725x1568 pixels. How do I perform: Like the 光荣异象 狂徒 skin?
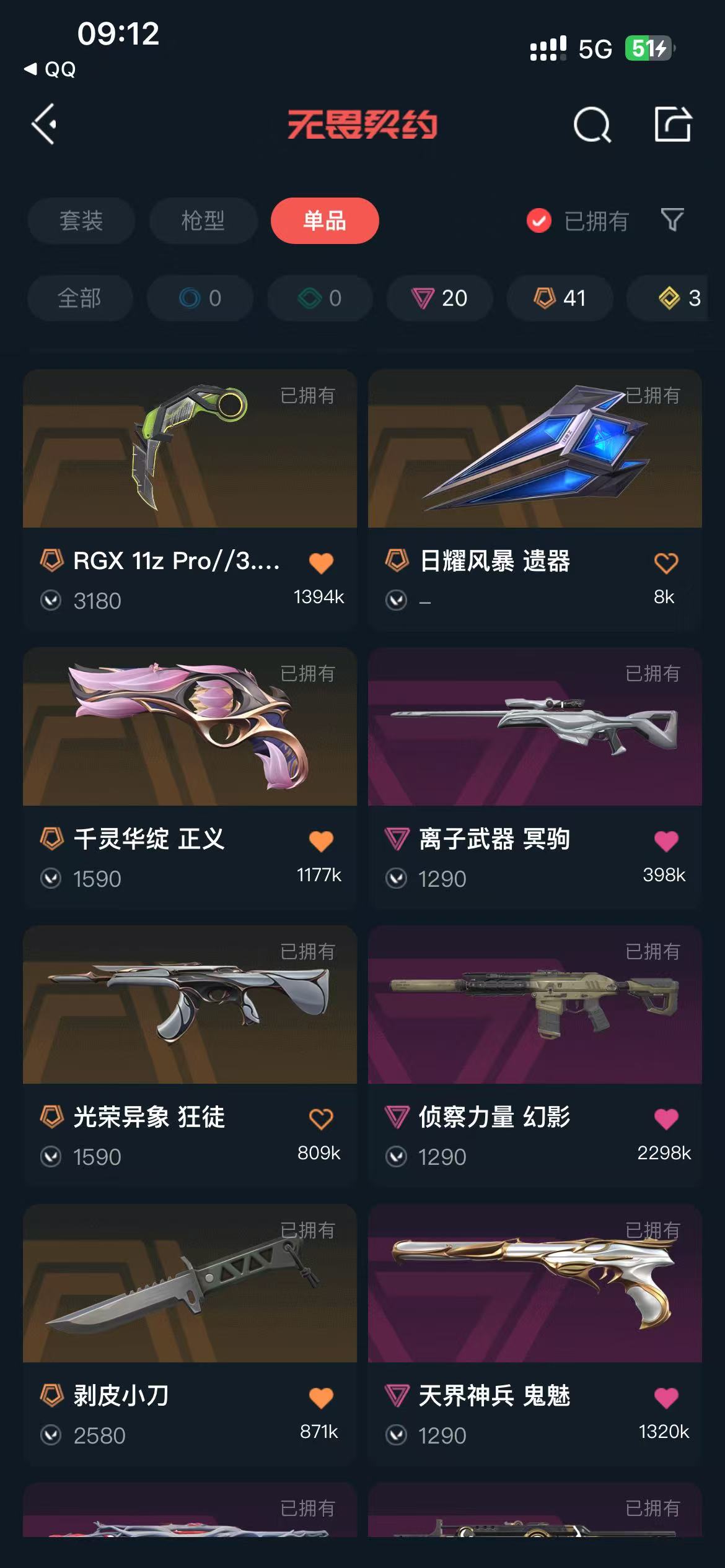321,1119
